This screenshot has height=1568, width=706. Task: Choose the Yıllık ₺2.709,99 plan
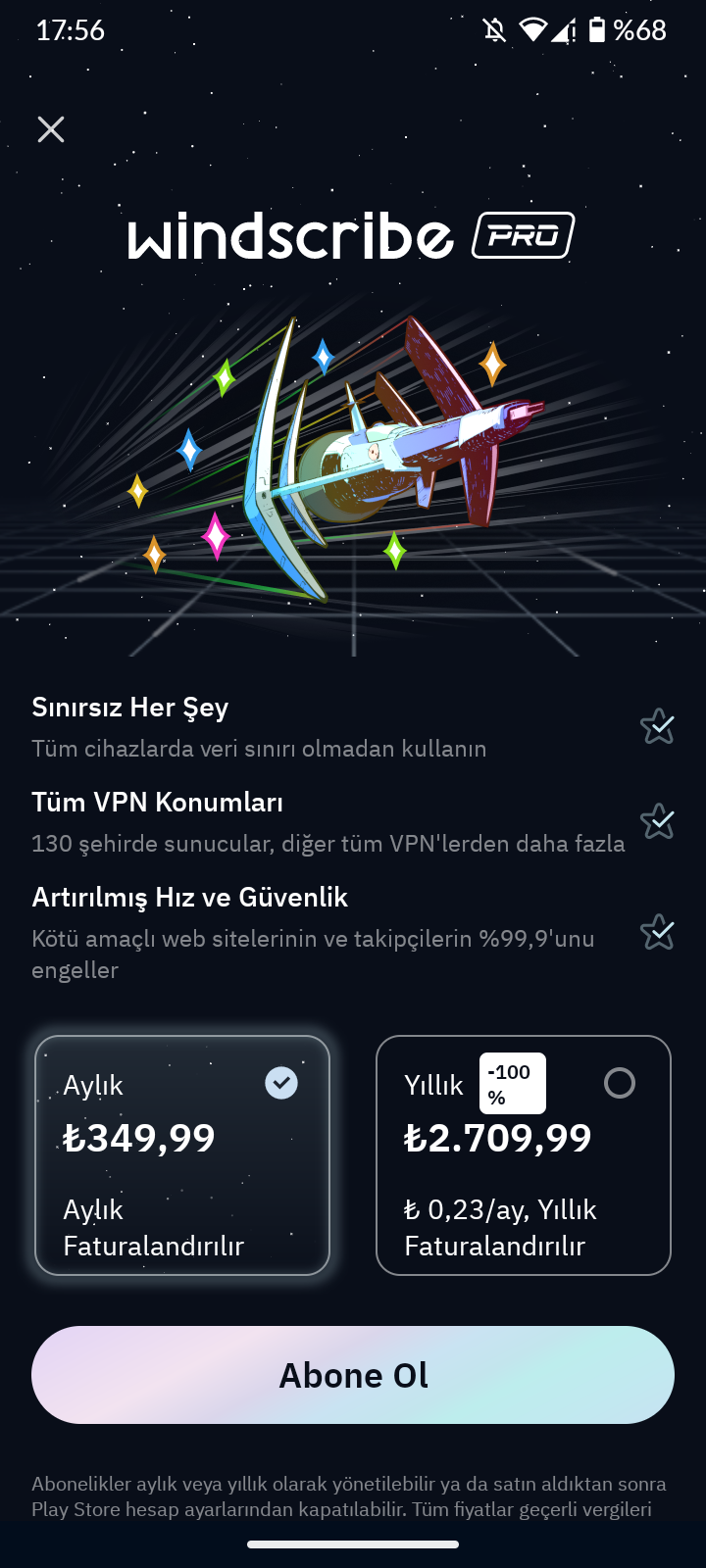click(x=524, y=1155)
